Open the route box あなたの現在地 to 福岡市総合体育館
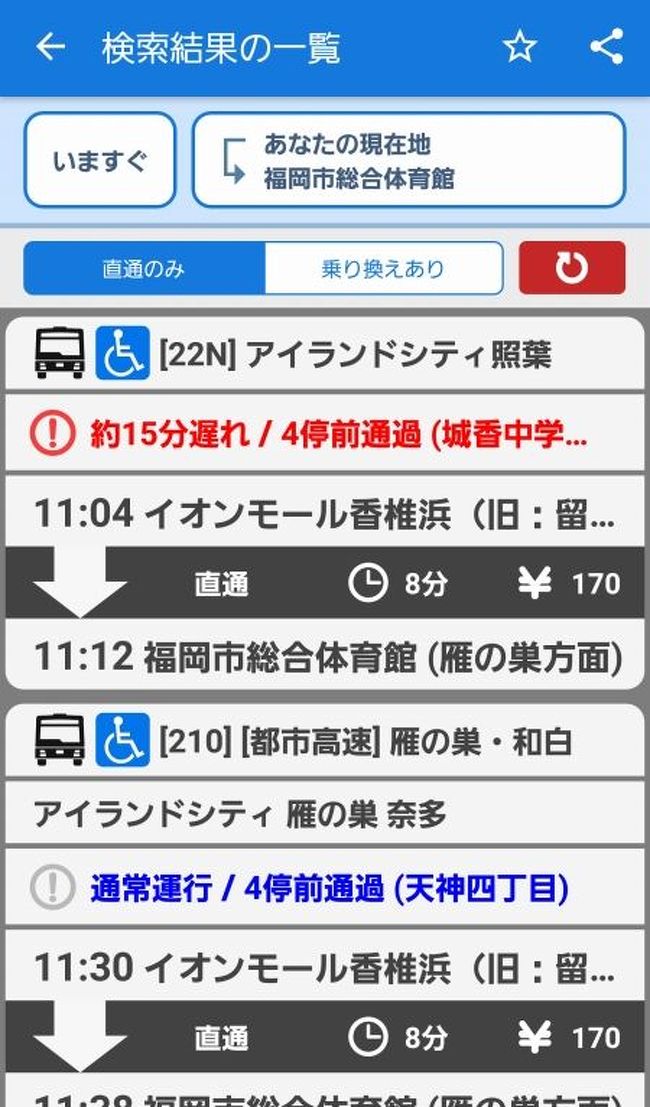 [x=408, y=160]
